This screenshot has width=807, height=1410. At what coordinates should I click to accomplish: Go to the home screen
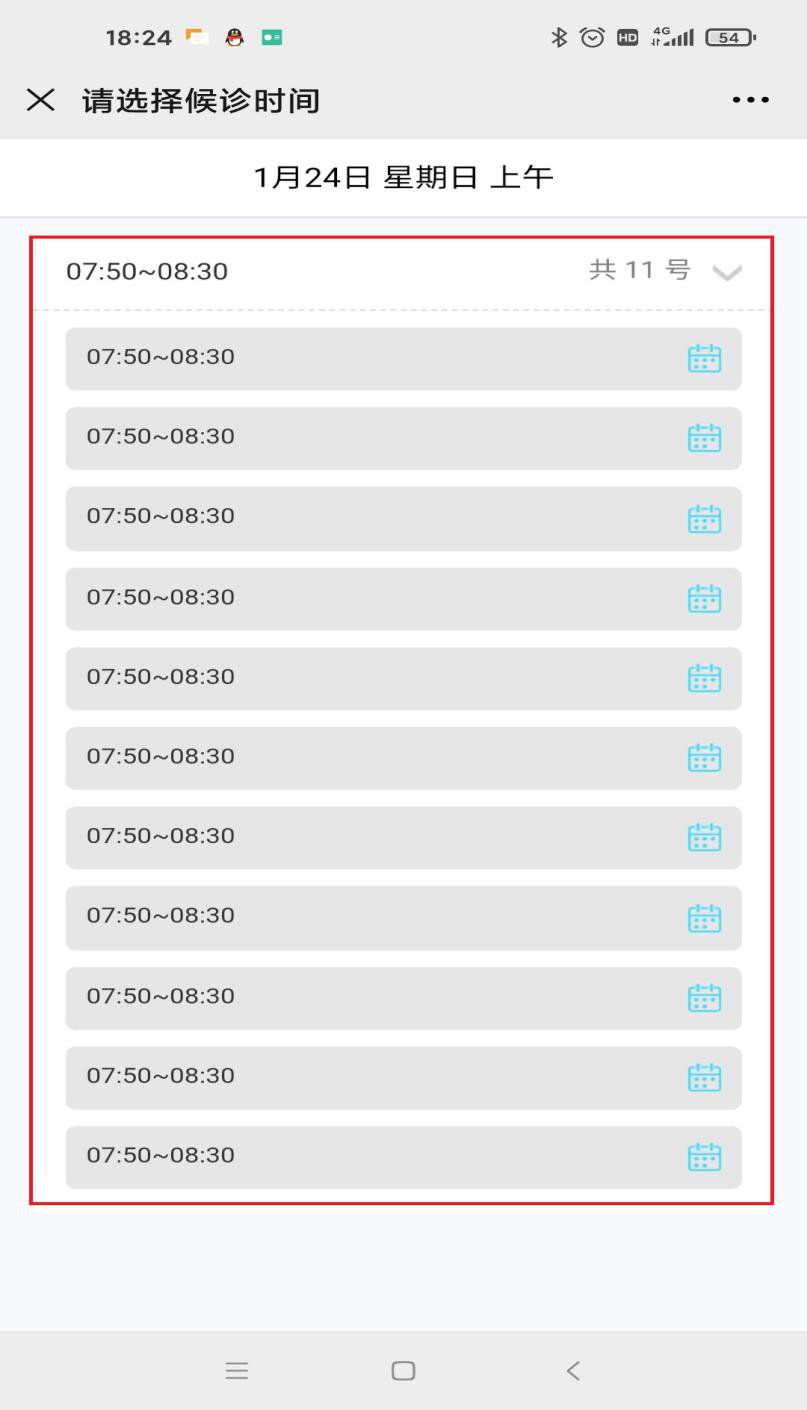coord(403,1370)
